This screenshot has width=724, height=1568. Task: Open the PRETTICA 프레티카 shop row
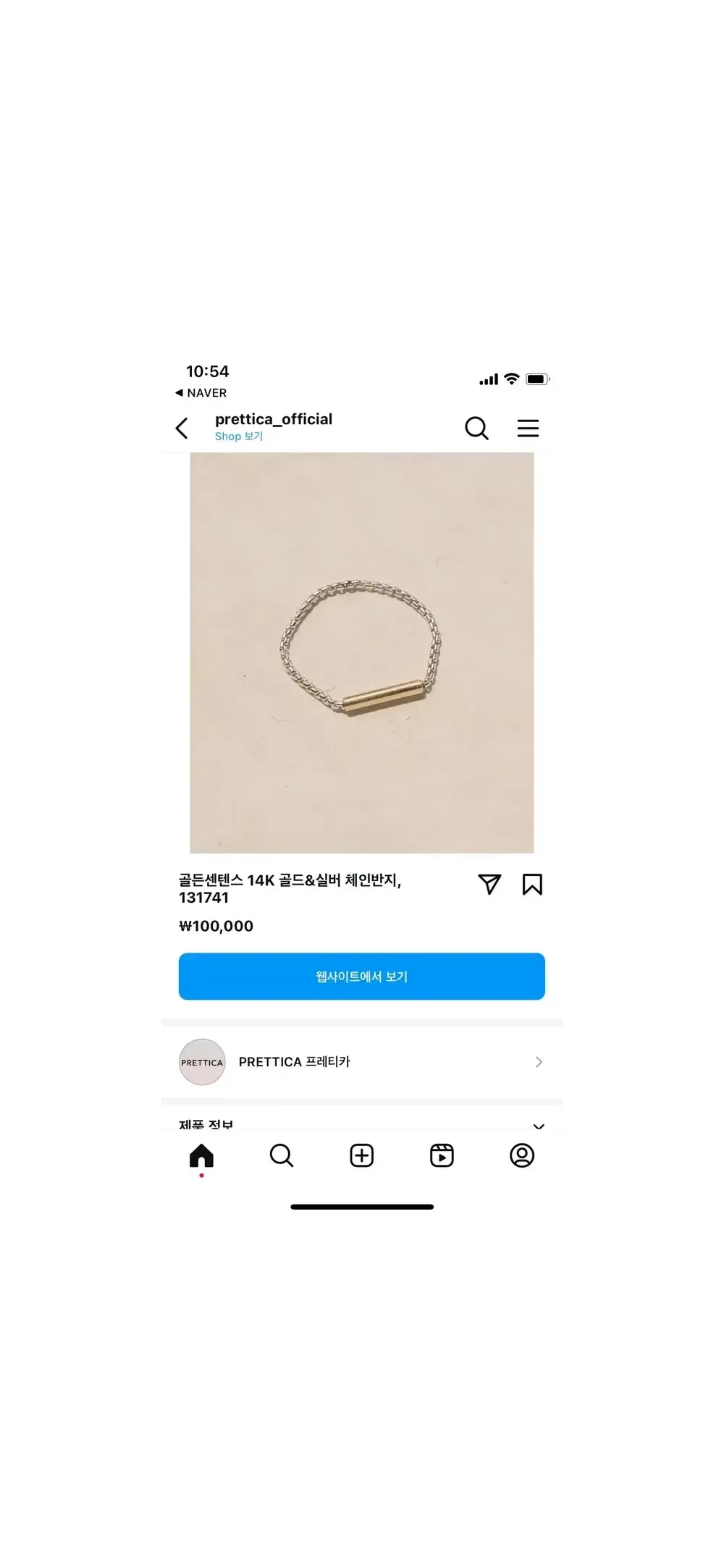click(361, 1062)
